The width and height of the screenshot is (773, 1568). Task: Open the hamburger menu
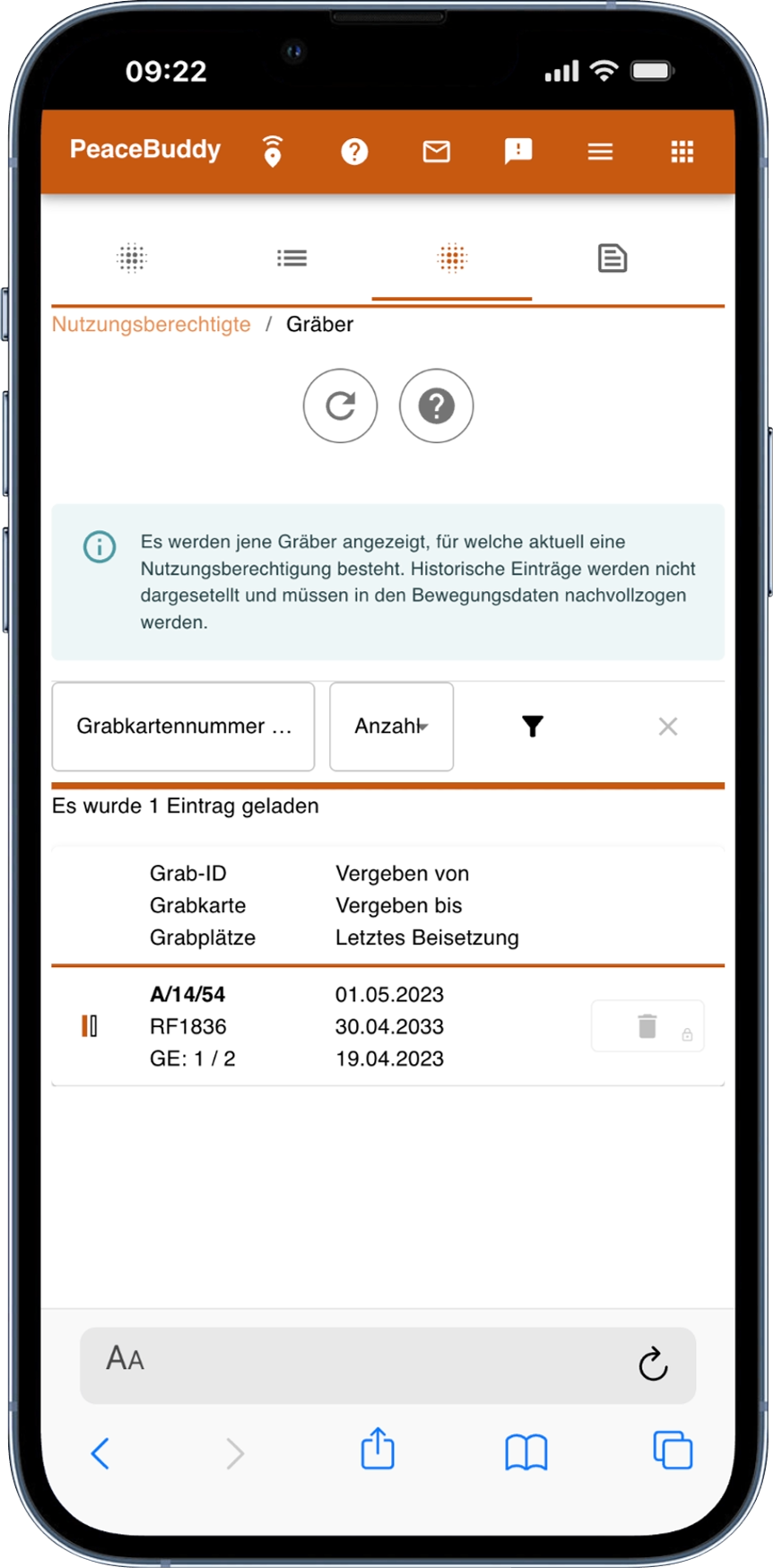pyautogui.click(x=600, y=152)
